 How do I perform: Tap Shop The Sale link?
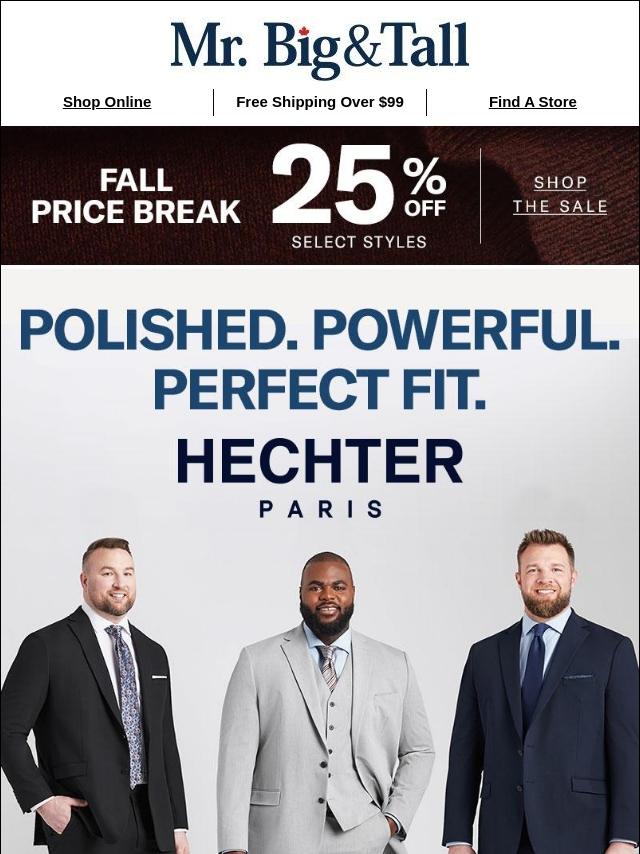(x=560, y=195)
